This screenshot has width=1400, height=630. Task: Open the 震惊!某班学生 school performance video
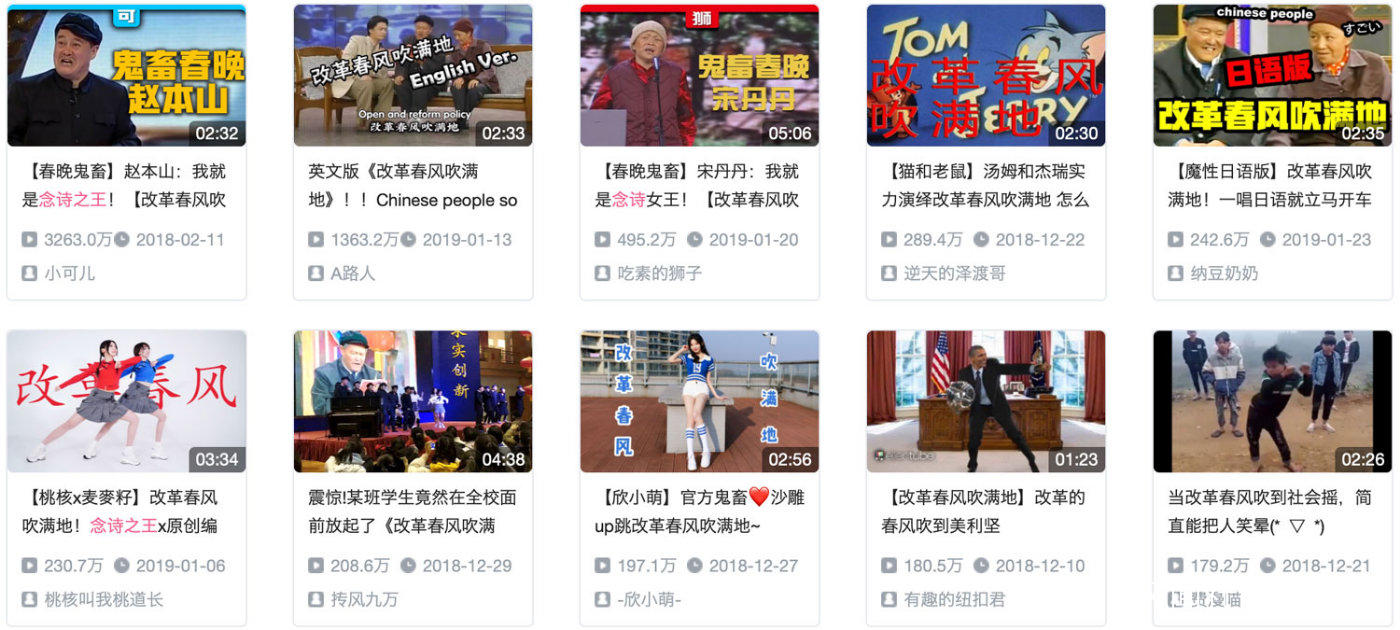coord(412,401)
